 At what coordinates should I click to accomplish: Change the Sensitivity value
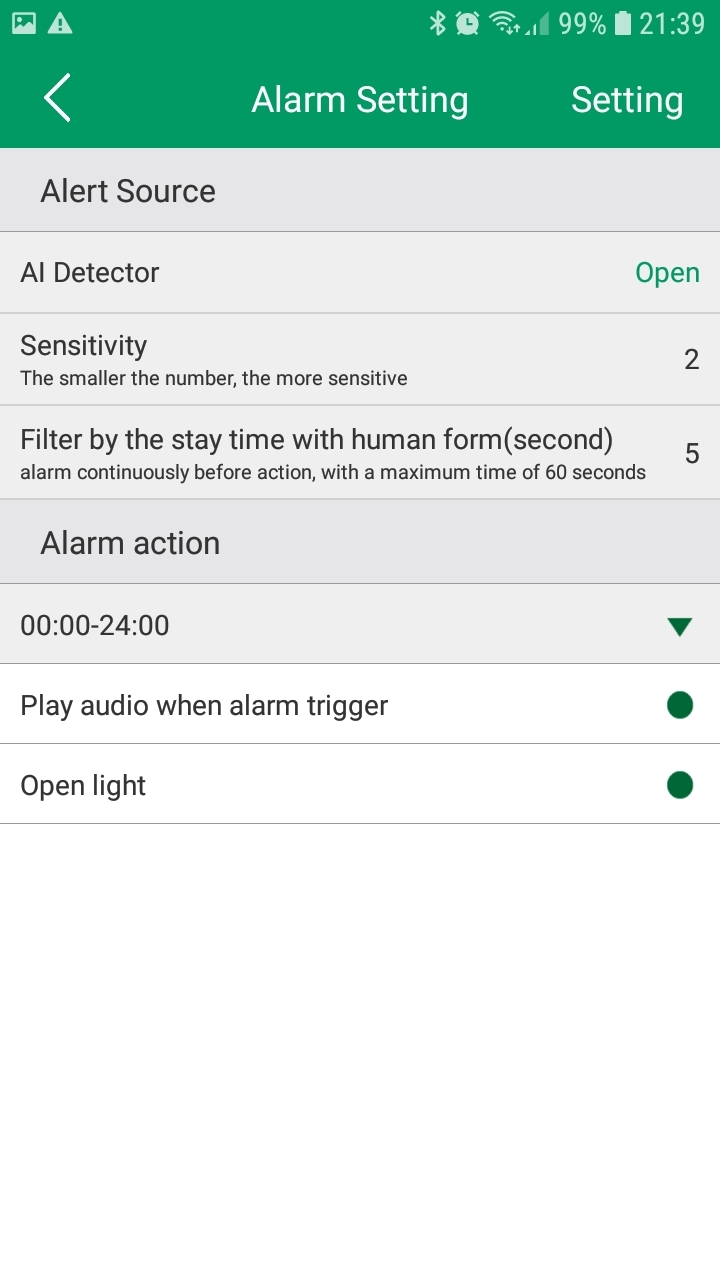(690, 360)
